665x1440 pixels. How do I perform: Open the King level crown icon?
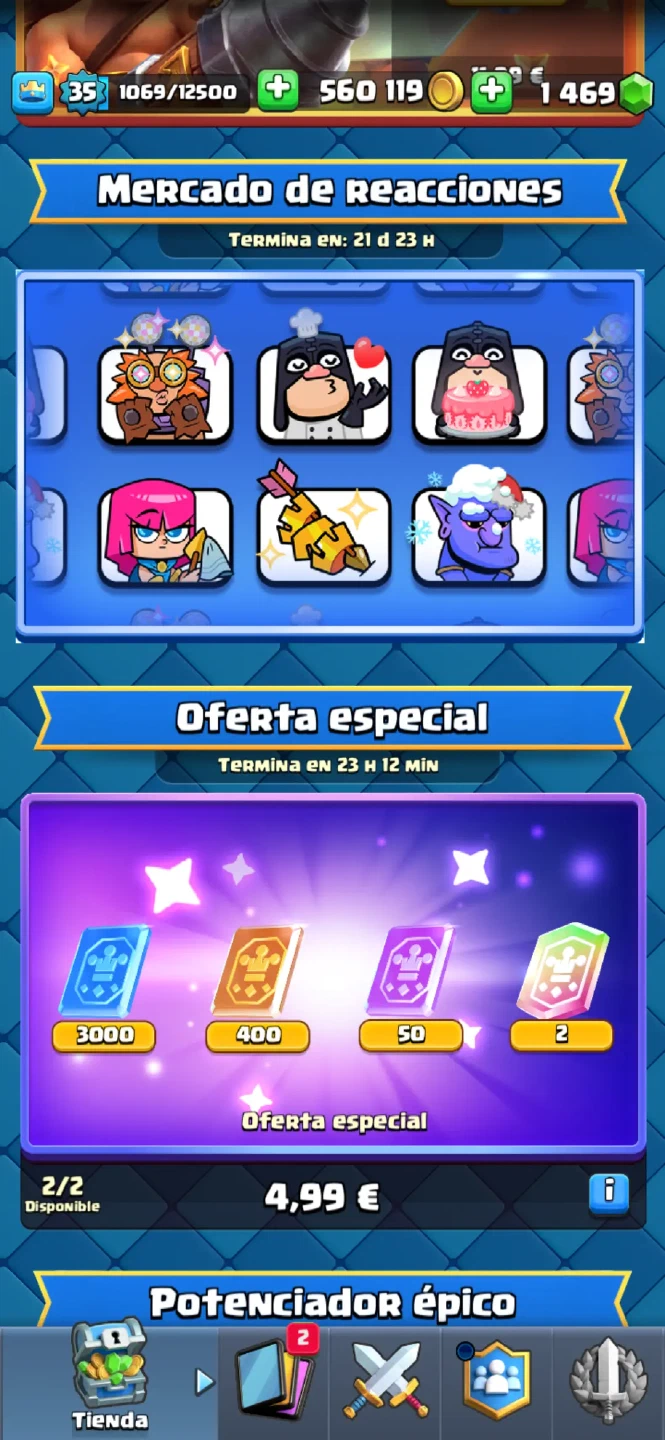[32, 92]
